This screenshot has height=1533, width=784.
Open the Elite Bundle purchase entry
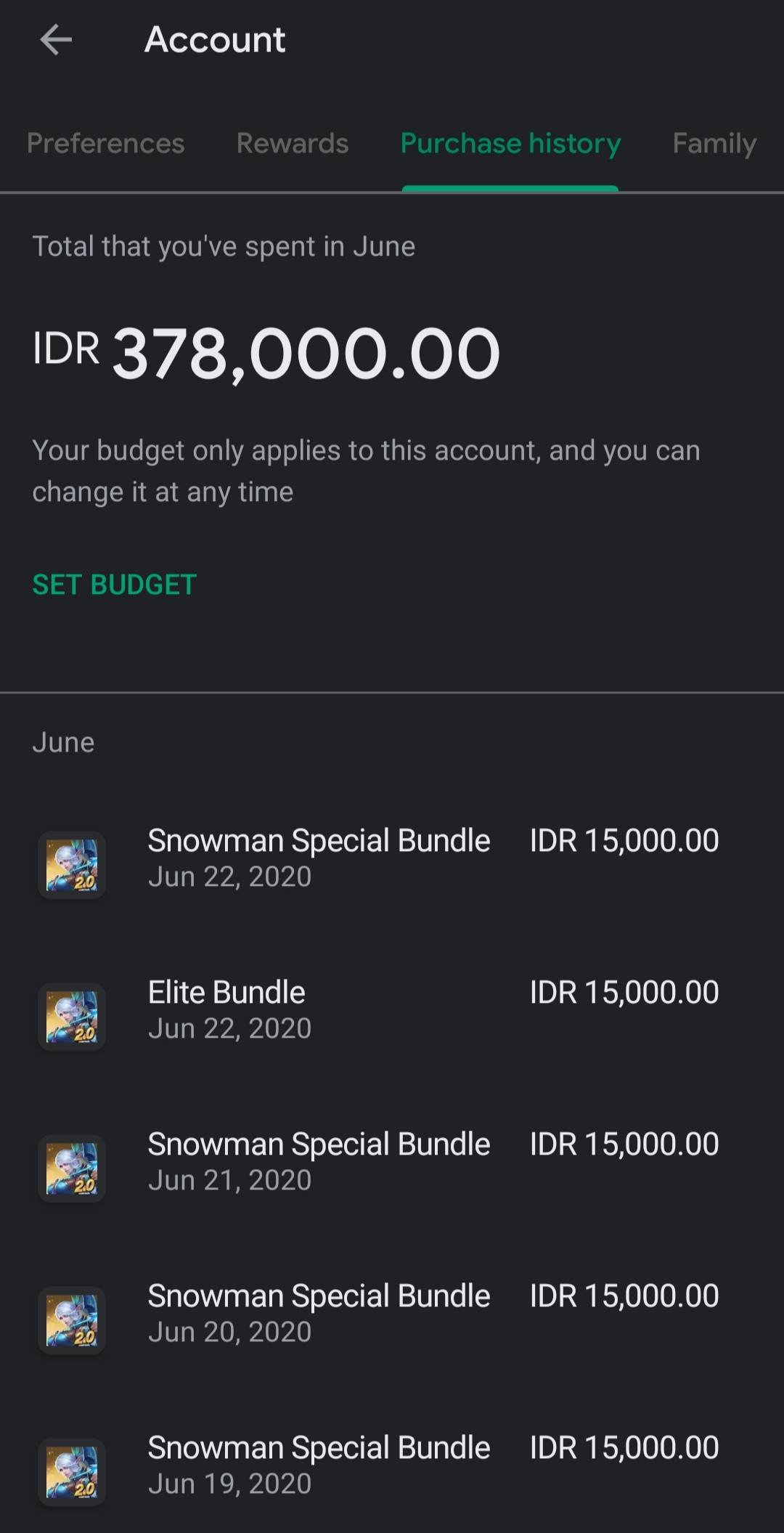226,991
